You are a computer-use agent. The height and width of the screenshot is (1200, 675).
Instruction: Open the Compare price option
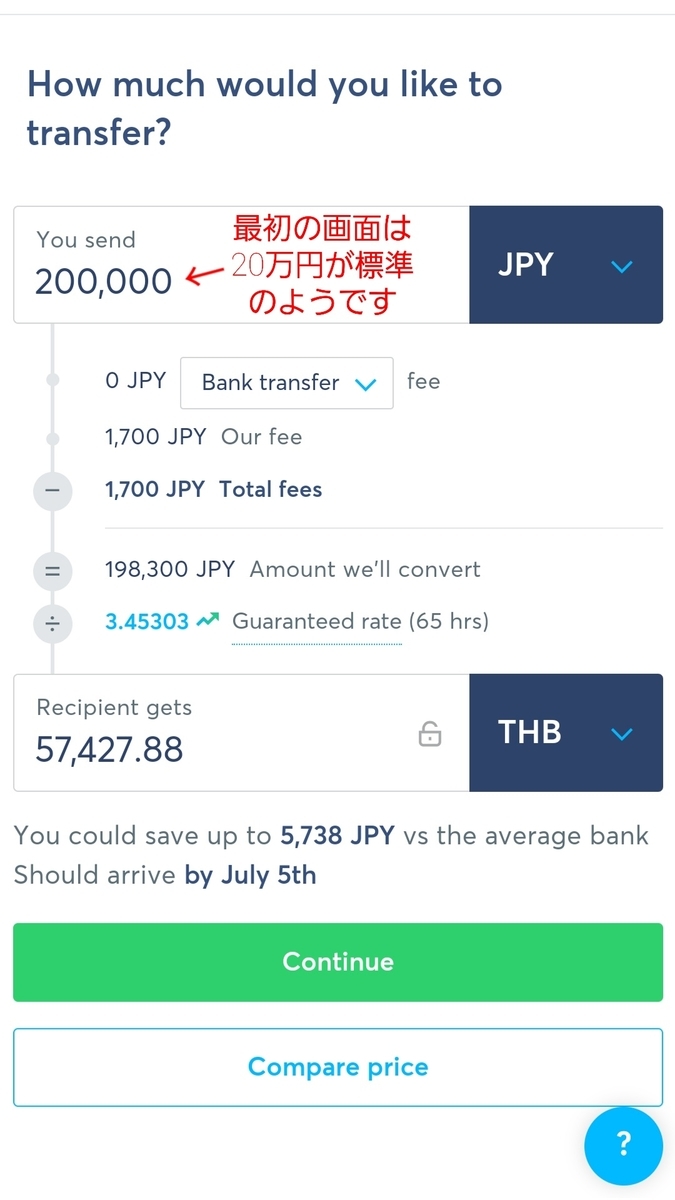338,1067
